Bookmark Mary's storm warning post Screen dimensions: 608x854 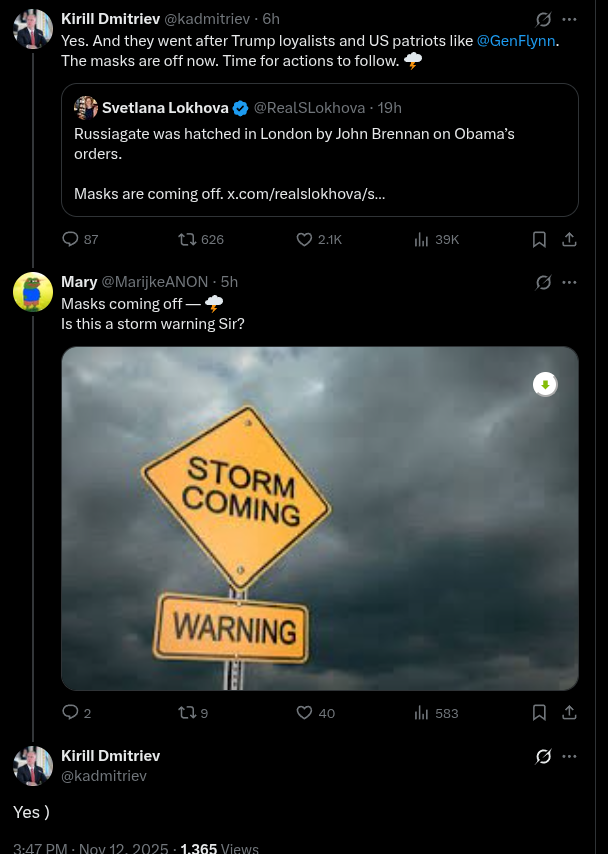tap(539, 713)
